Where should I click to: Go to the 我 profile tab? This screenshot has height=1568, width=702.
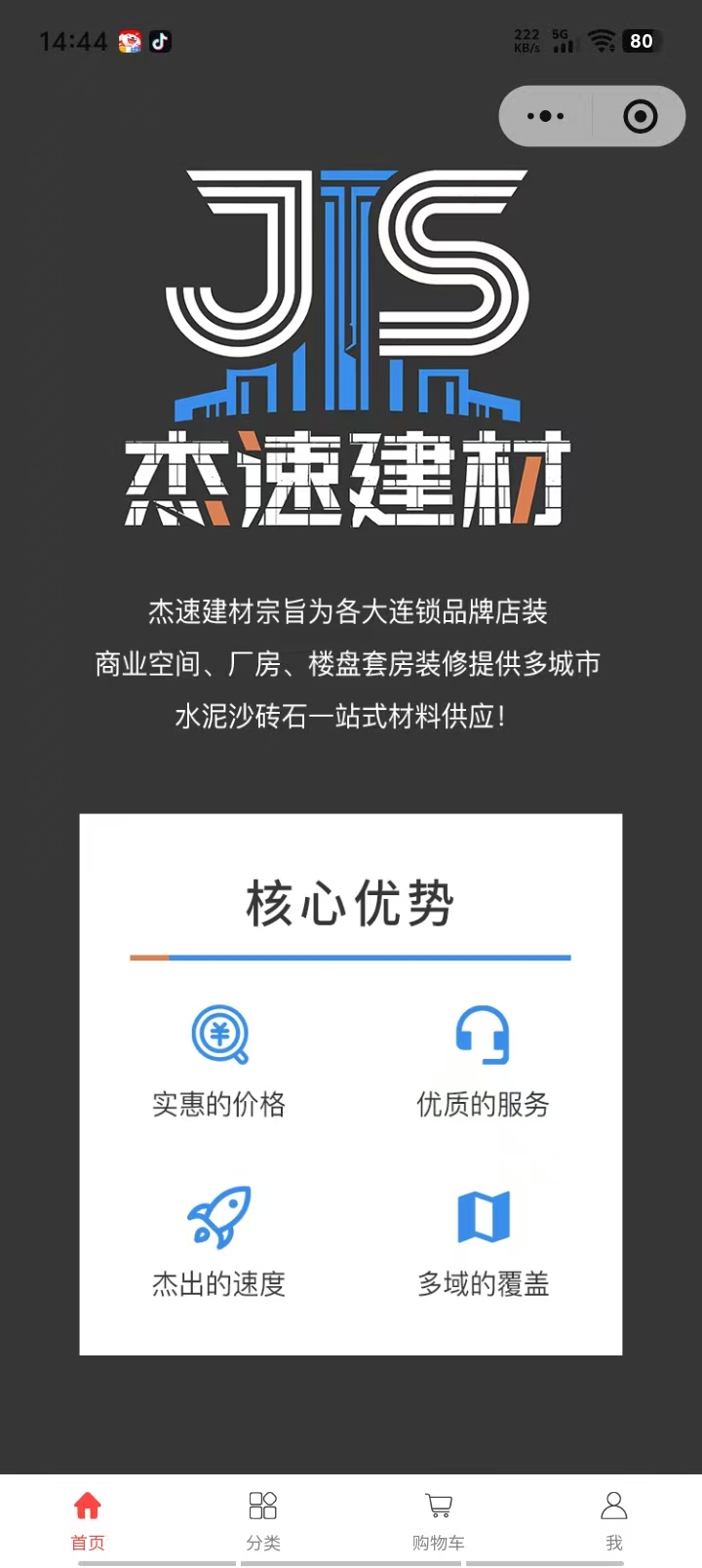(613, 1519)
